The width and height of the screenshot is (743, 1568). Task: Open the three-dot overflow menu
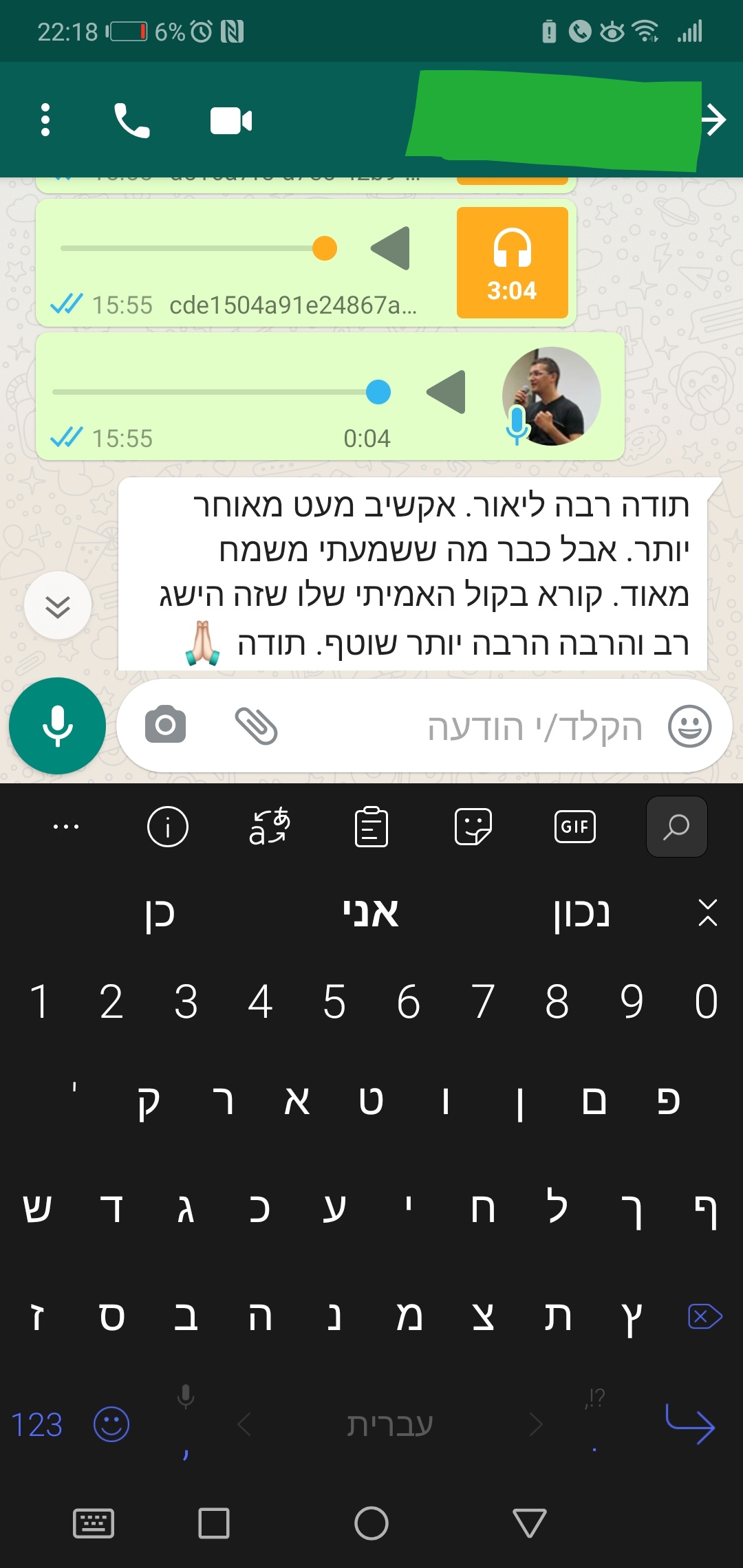coord(45,120)
